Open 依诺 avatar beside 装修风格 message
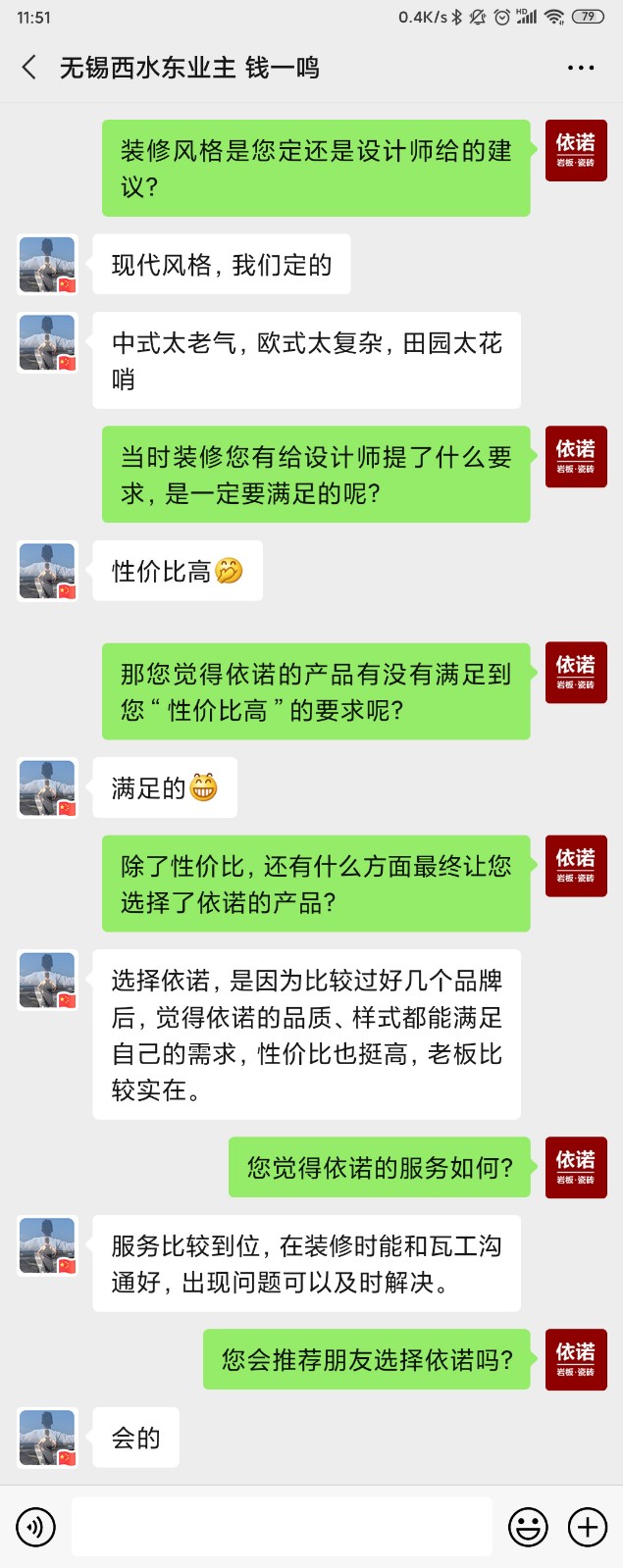This screenshot has width=623, height=1568. pyautogui.click(x=576, y=150)
